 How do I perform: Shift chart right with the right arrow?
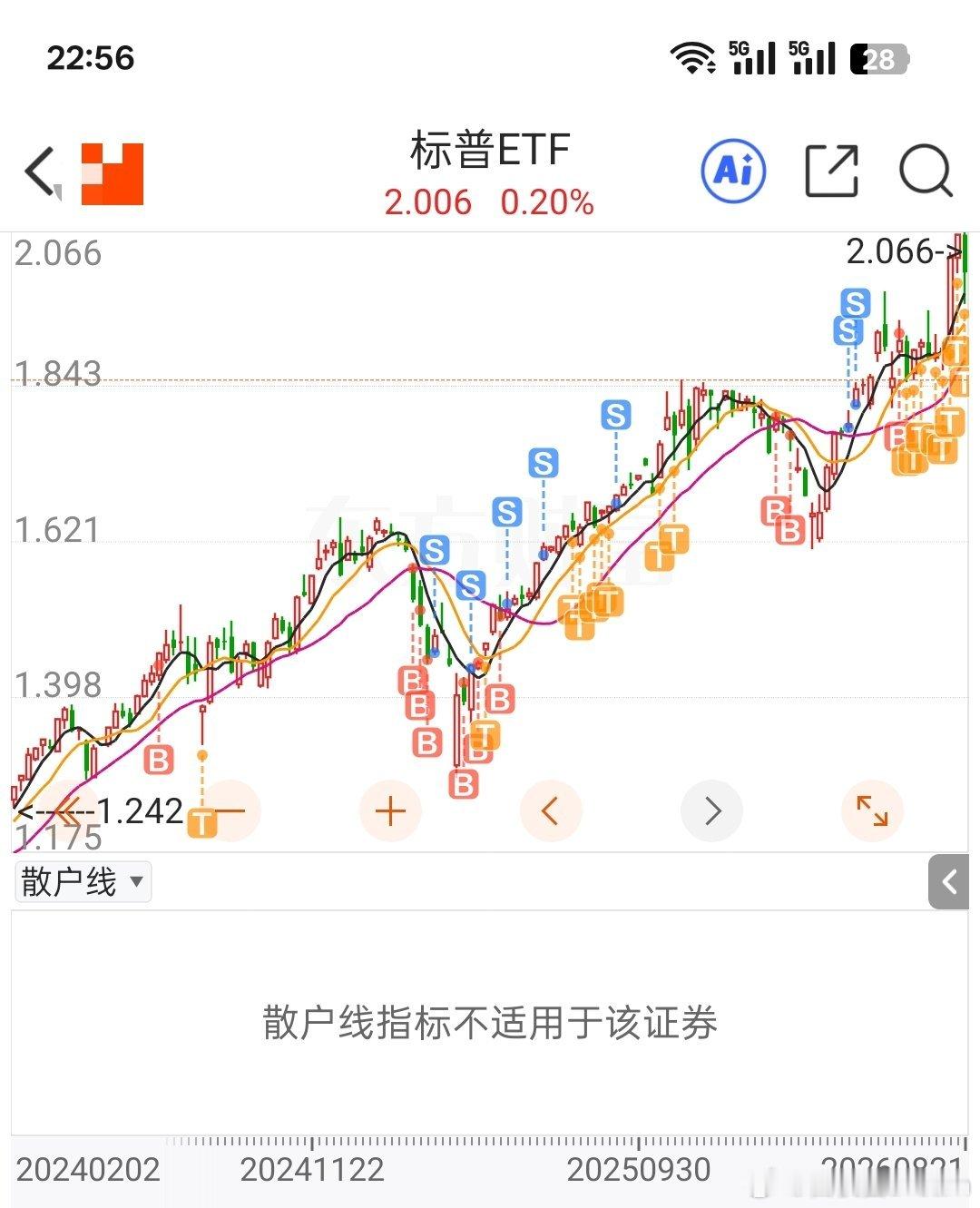pyautogui.click(x=711, y=810)
